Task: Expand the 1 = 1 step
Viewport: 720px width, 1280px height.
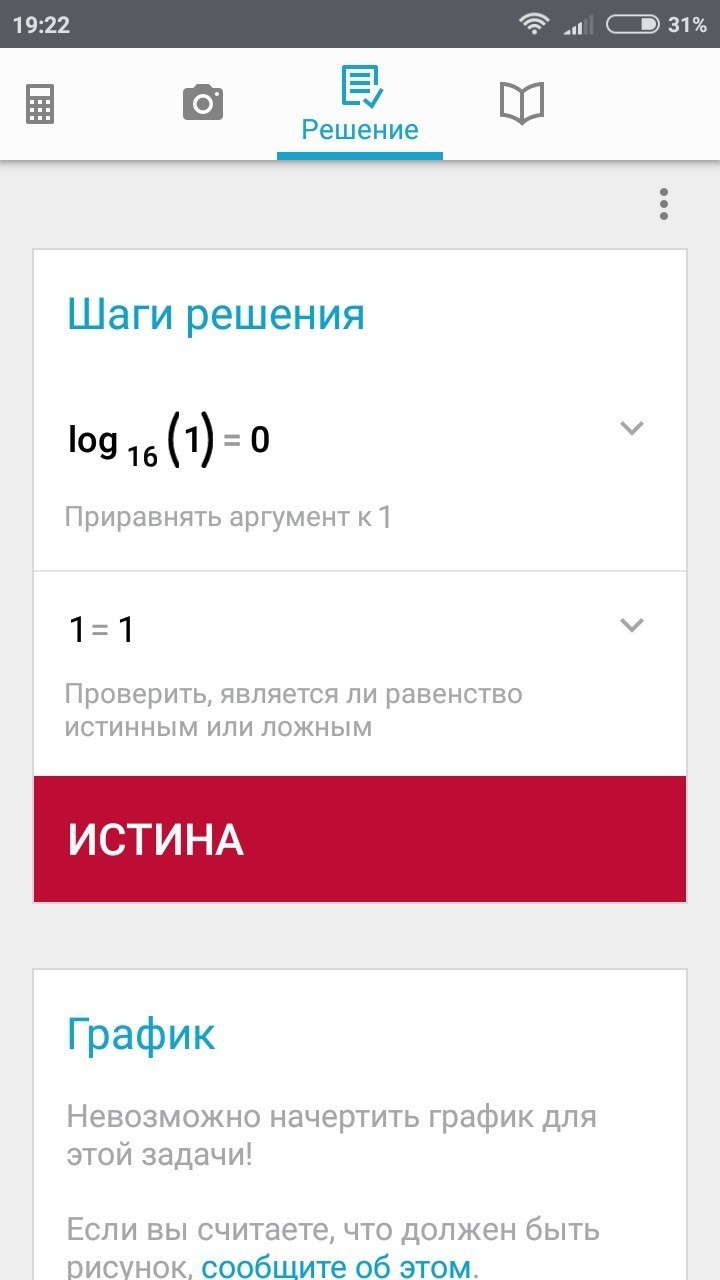Action: 631,626
